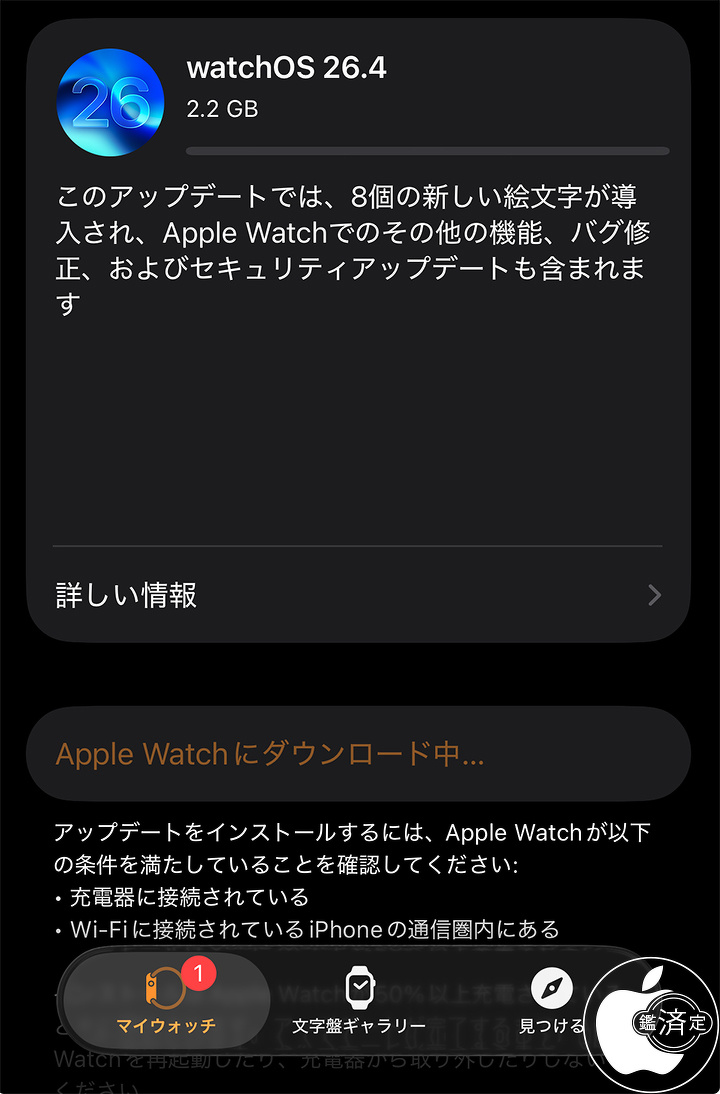Open the 見つける tab
The height and width of the screenshot is (1094, 720).
click(x=551, y=999)
